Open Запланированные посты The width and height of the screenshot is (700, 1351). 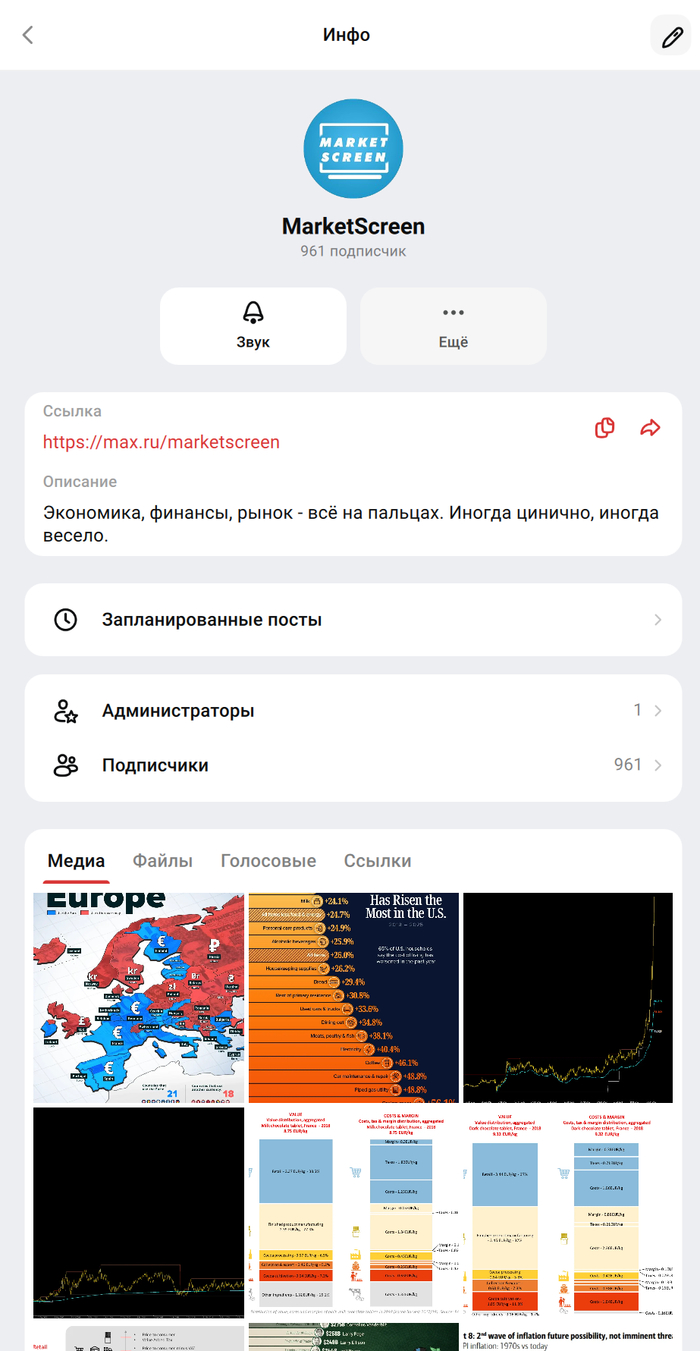pos(353,620)
